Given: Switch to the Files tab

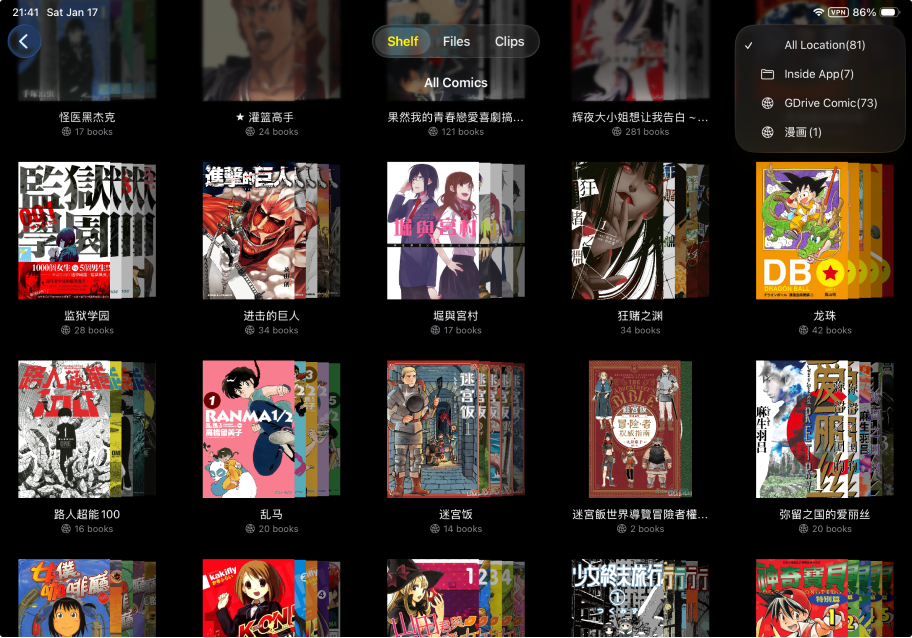Looking at the screenshot, I should pos(456,42).
